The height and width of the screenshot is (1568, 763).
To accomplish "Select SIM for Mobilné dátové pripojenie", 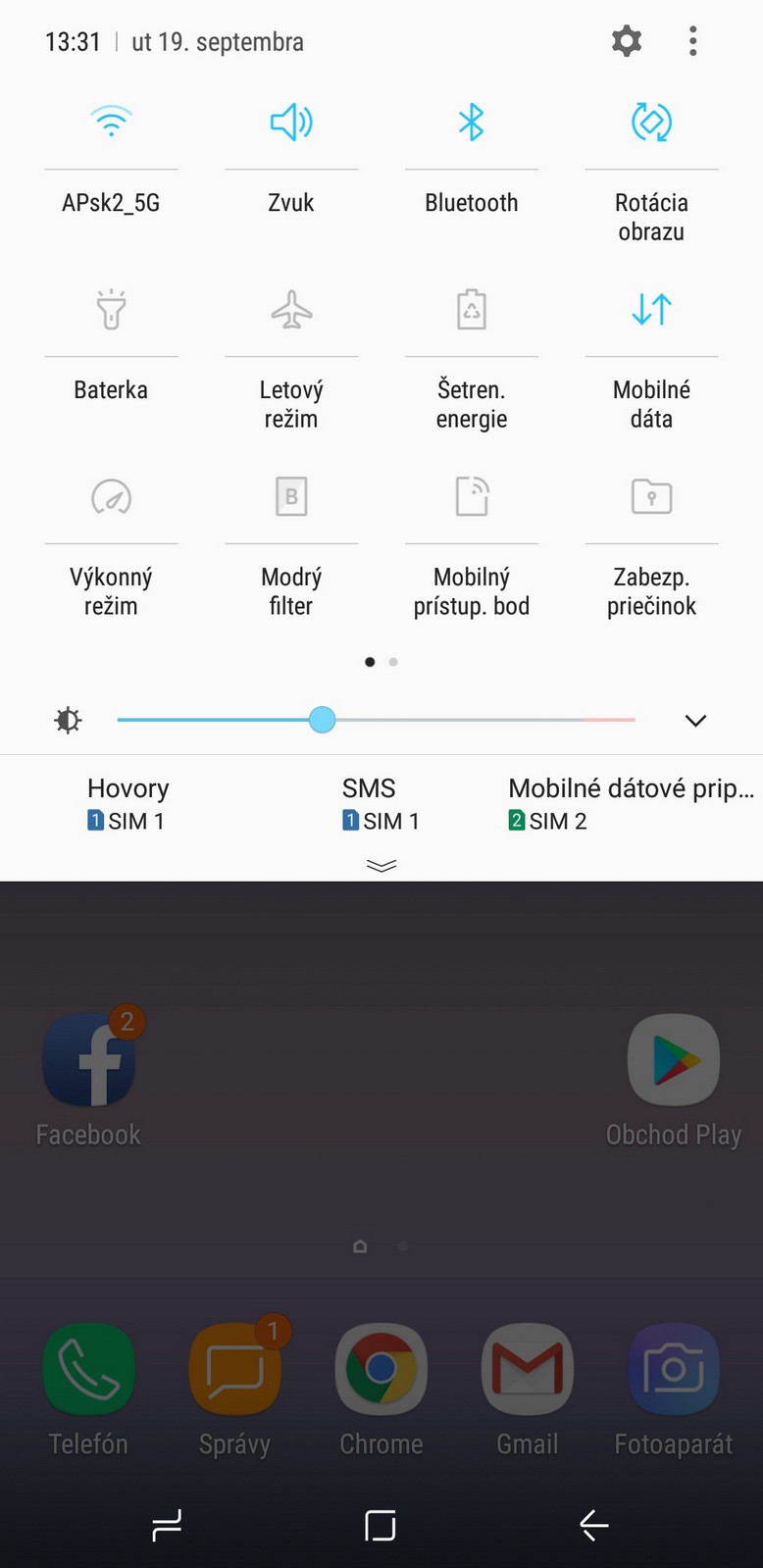I will pyautogui.click(x=630, y=804).
